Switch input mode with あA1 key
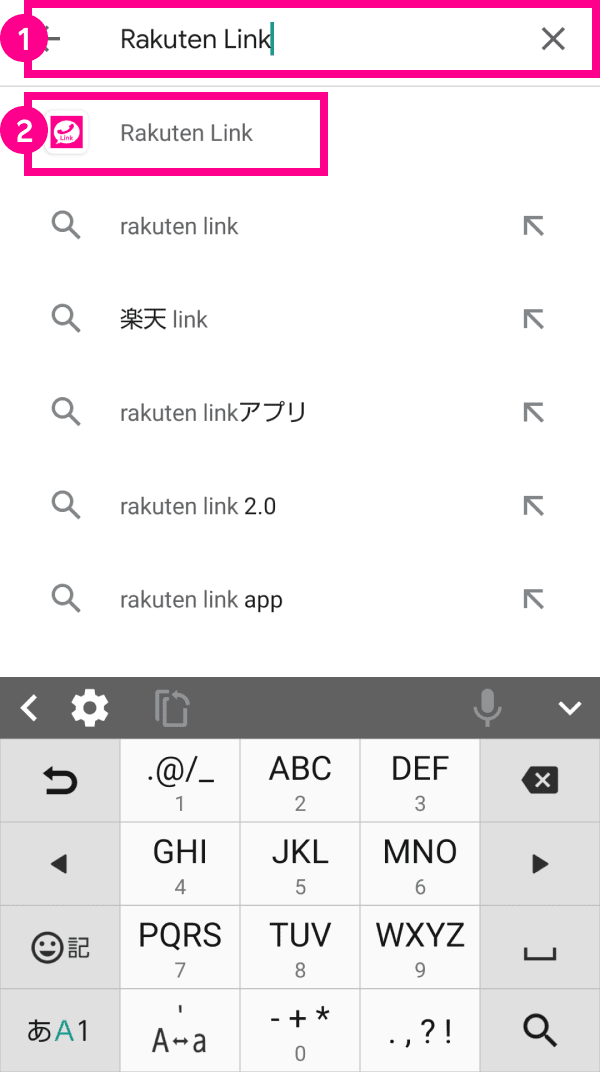 click(59, 1030)
